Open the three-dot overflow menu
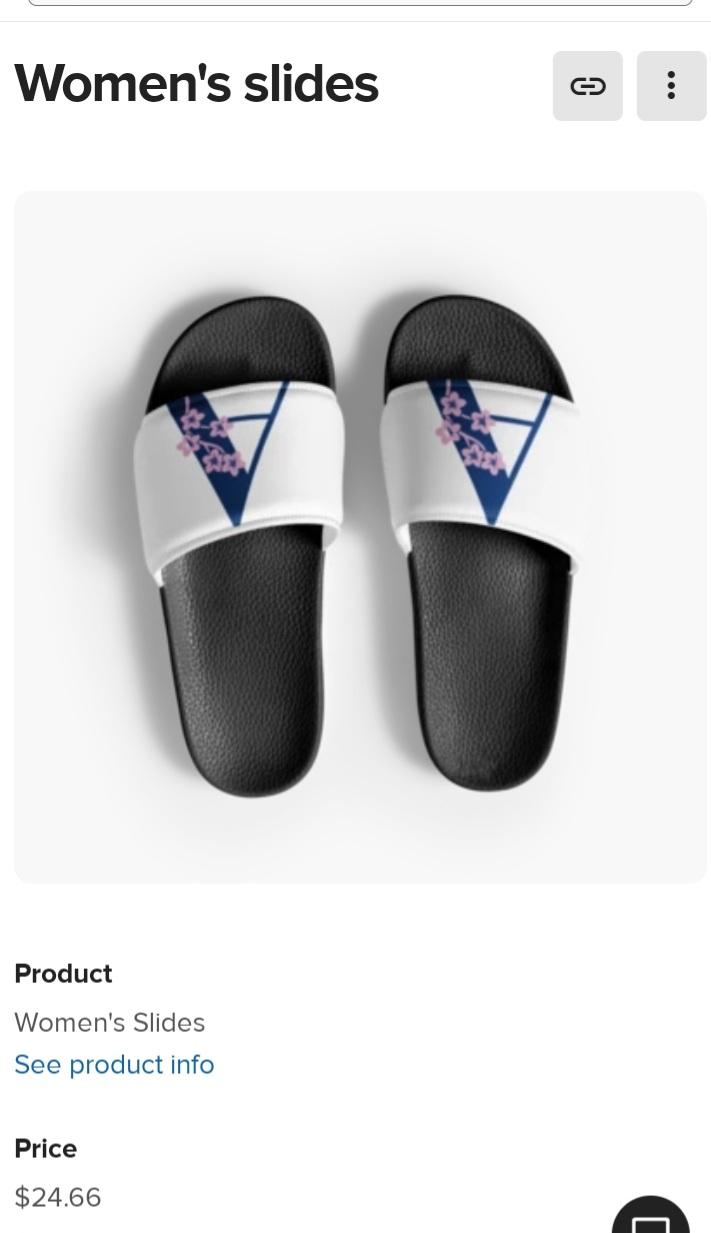711x1233 pixels. (671, 86)
